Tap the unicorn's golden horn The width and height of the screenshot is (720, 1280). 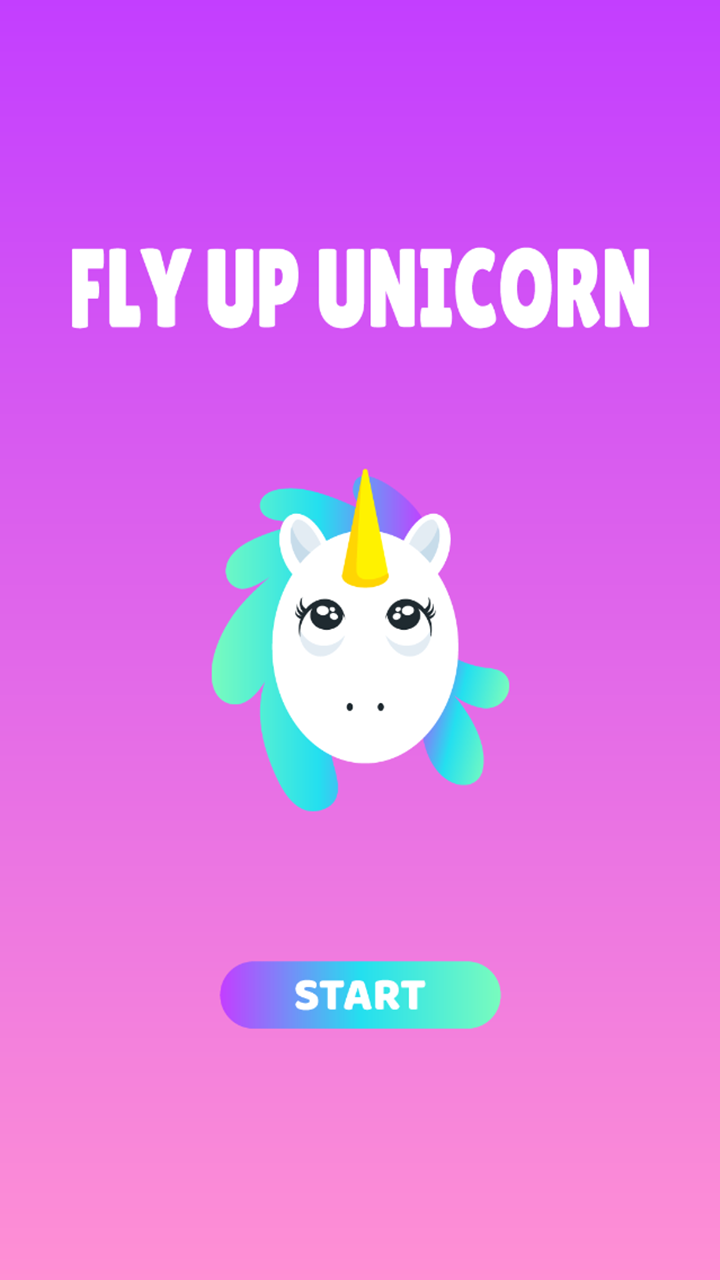(365, 530)
